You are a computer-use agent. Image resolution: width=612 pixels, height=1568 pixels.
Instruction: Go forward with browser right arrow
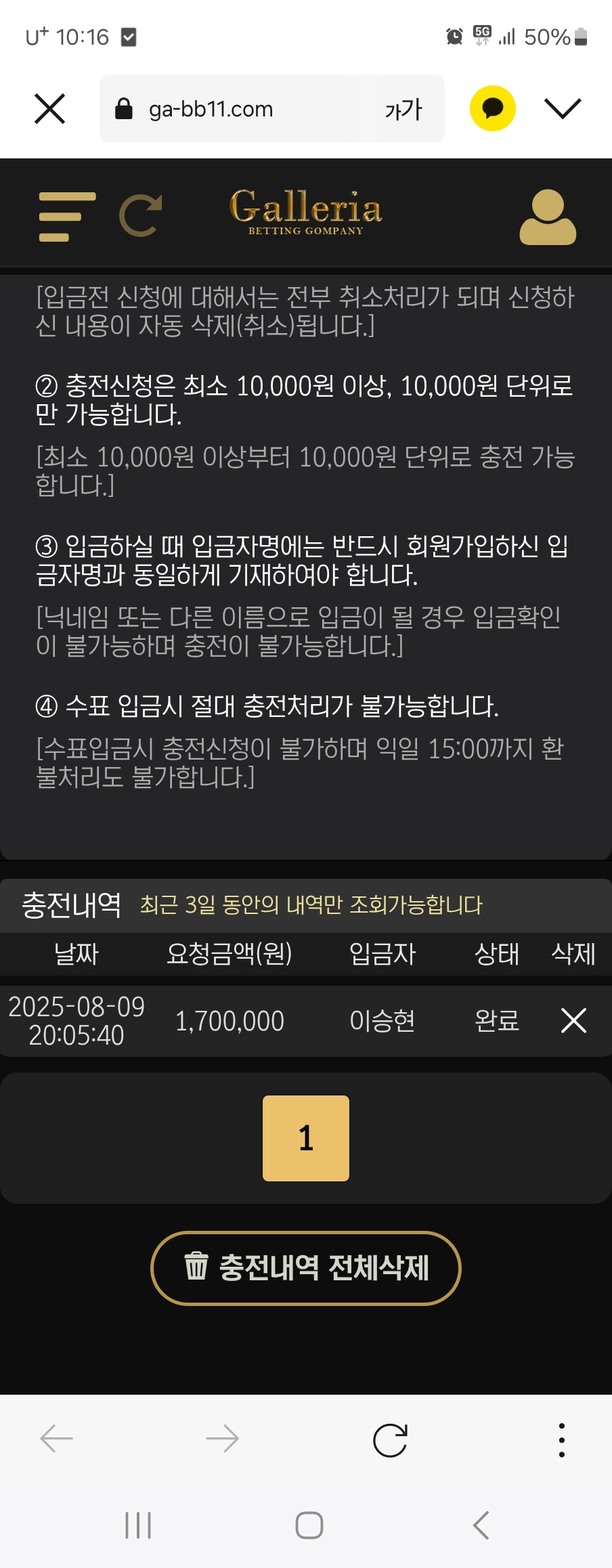click(x=223, y=1439)
